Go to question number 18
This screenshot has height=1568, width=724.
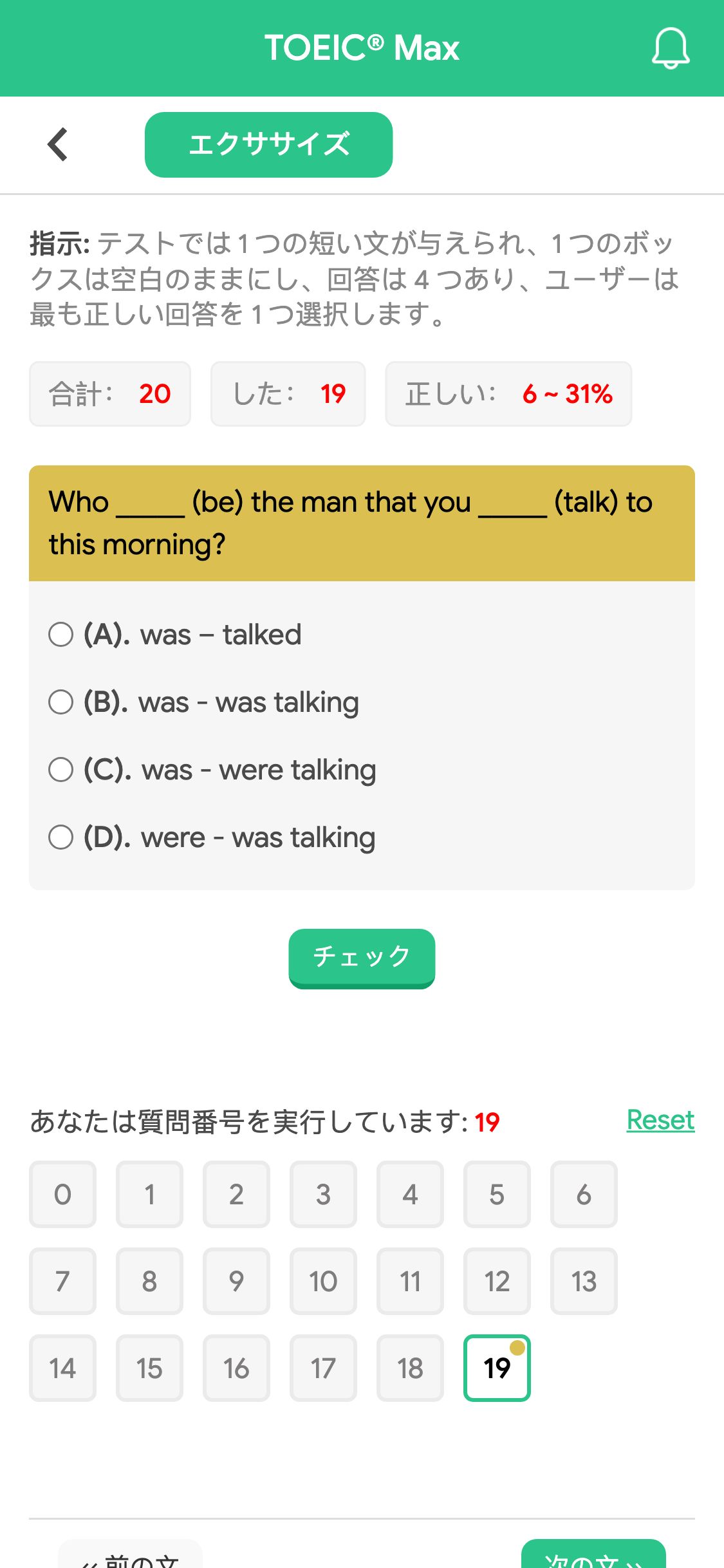[x=410, y=1368]
